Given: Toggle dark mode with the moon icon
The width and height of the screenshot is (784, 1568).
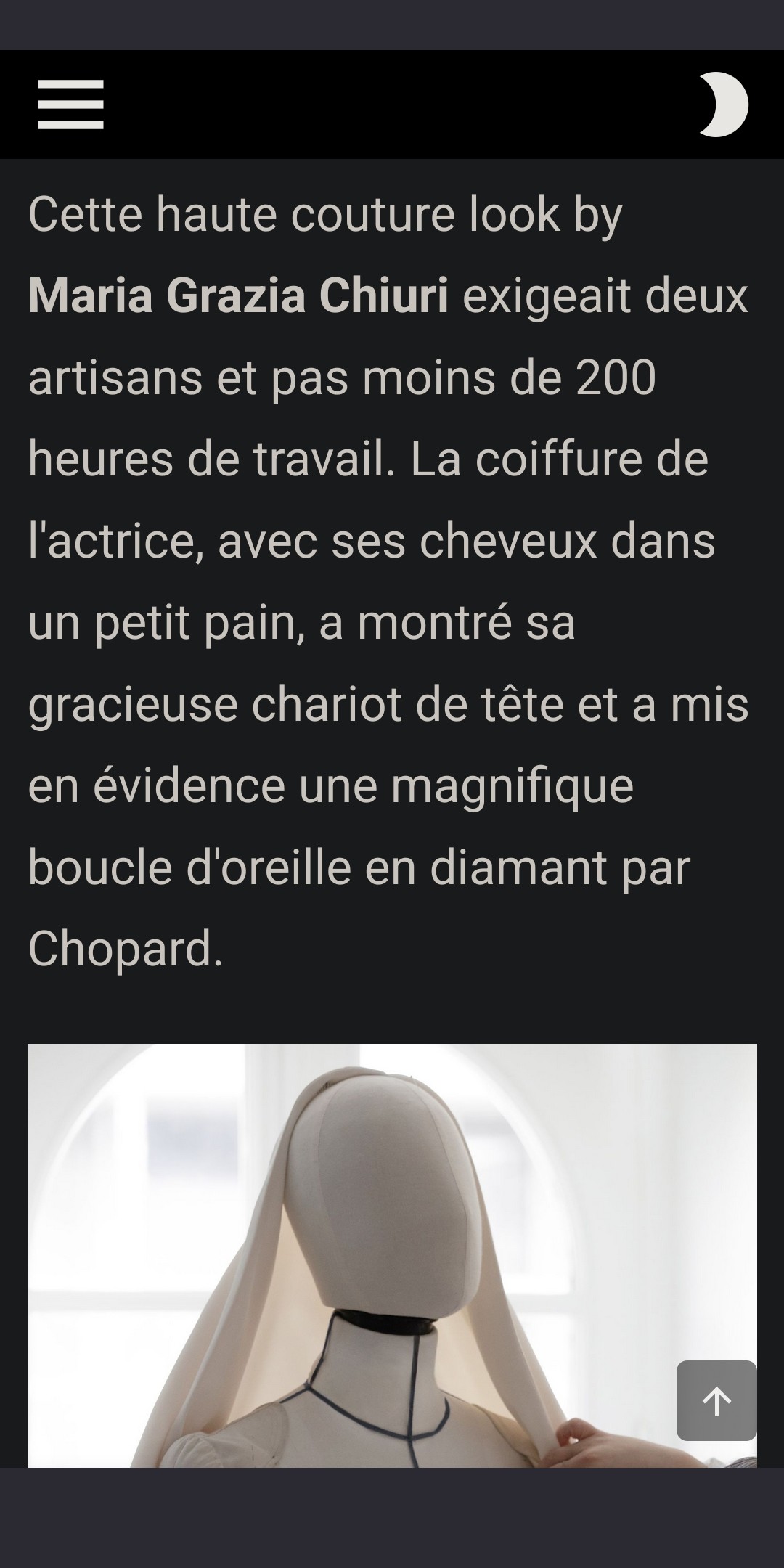Looking at the screenshot, I should coord(723,105).
